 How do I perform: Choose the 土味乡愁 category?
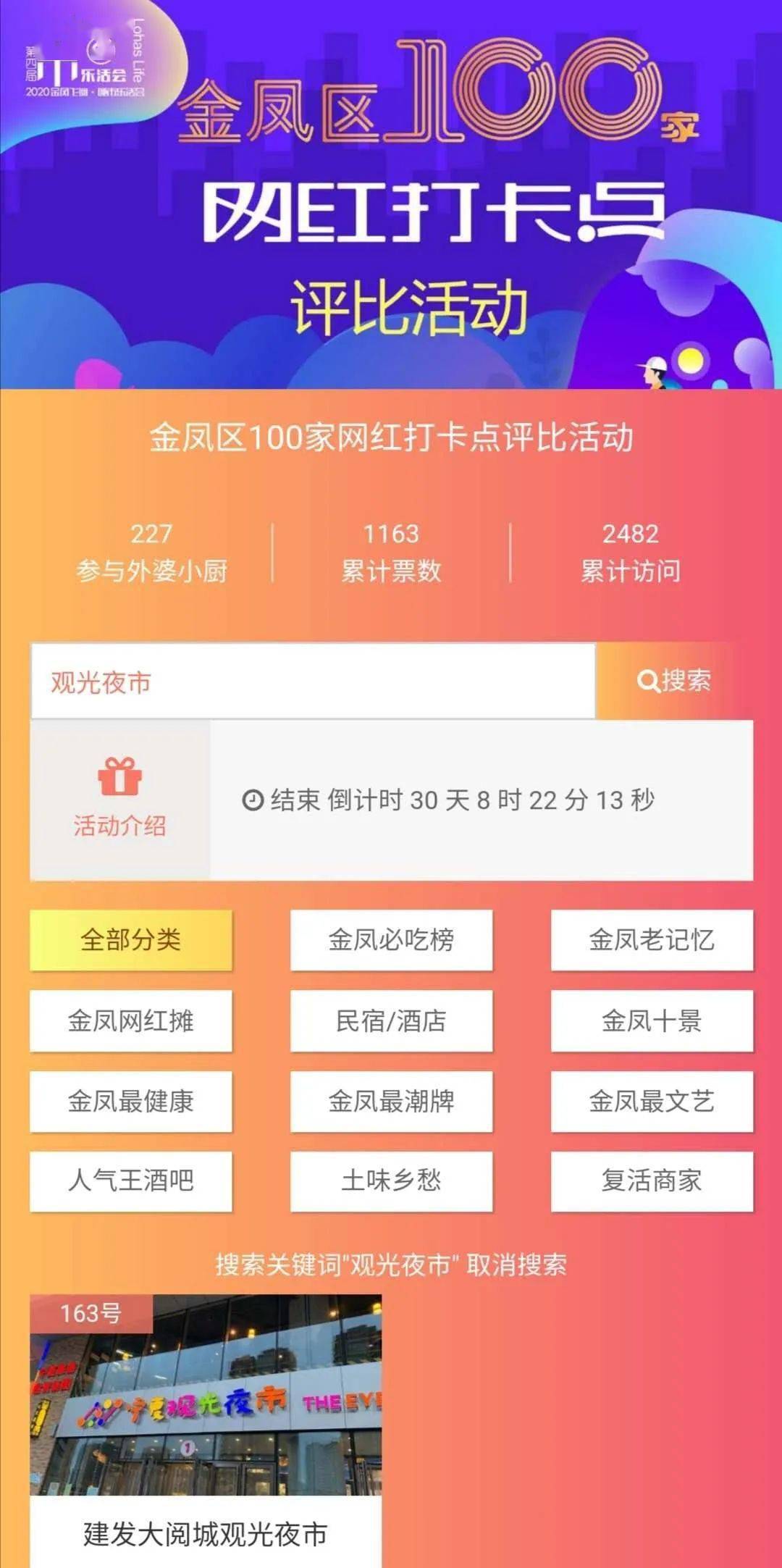coord(391,1181)
